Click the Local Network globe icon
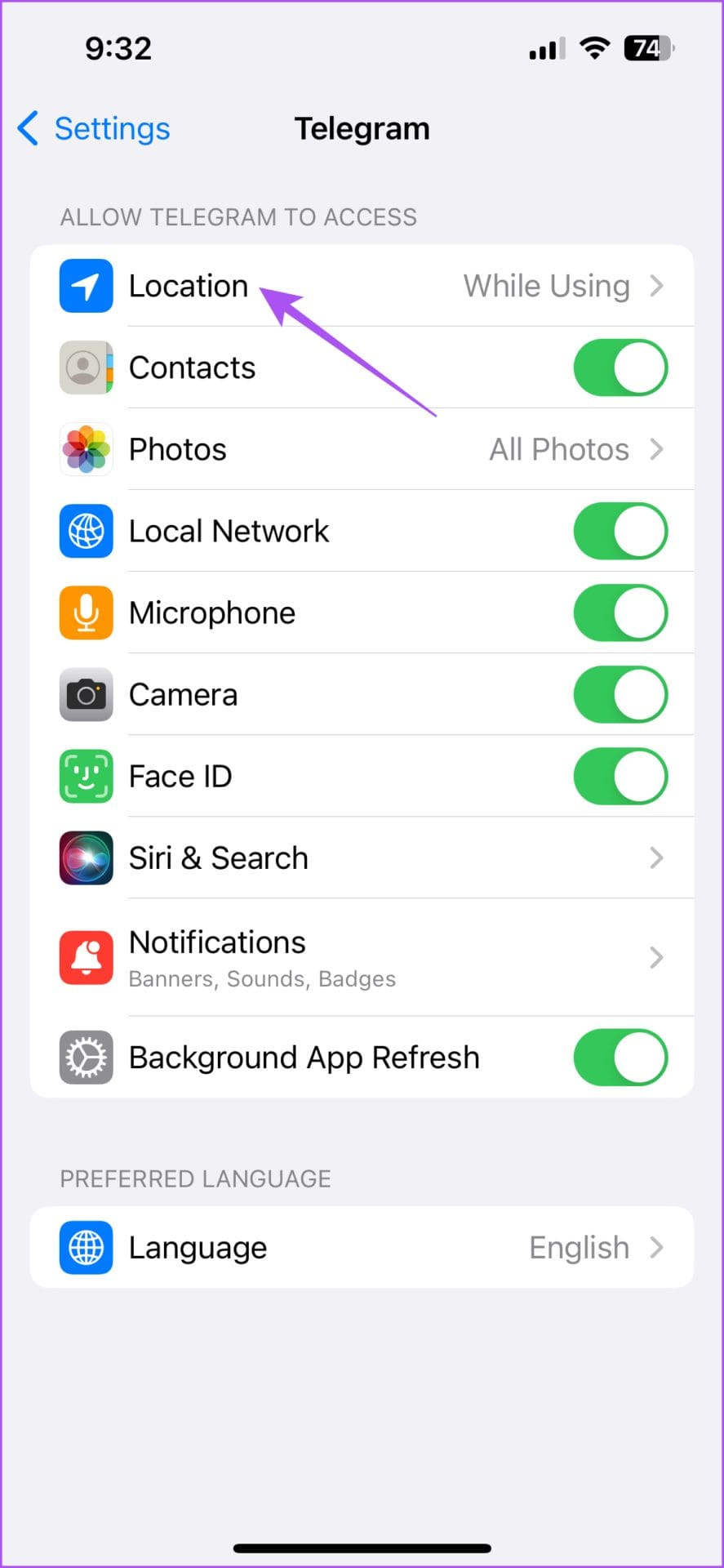The height and width of the screenshot is (1568, 724). tap(86, 531)
